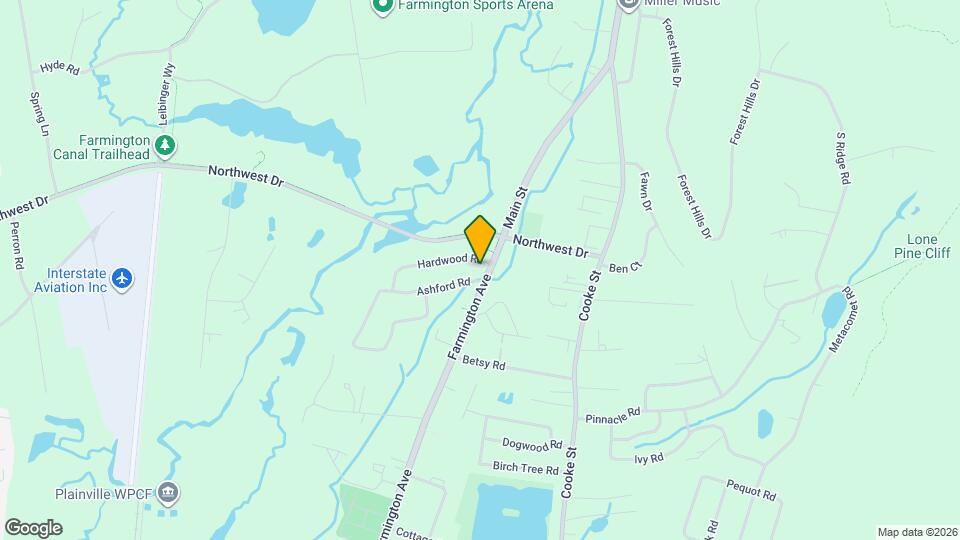The width and height of the screenshot is (960, 540).
Task: Select the Plainville WPCF place pin
Action: click(168, 492)
